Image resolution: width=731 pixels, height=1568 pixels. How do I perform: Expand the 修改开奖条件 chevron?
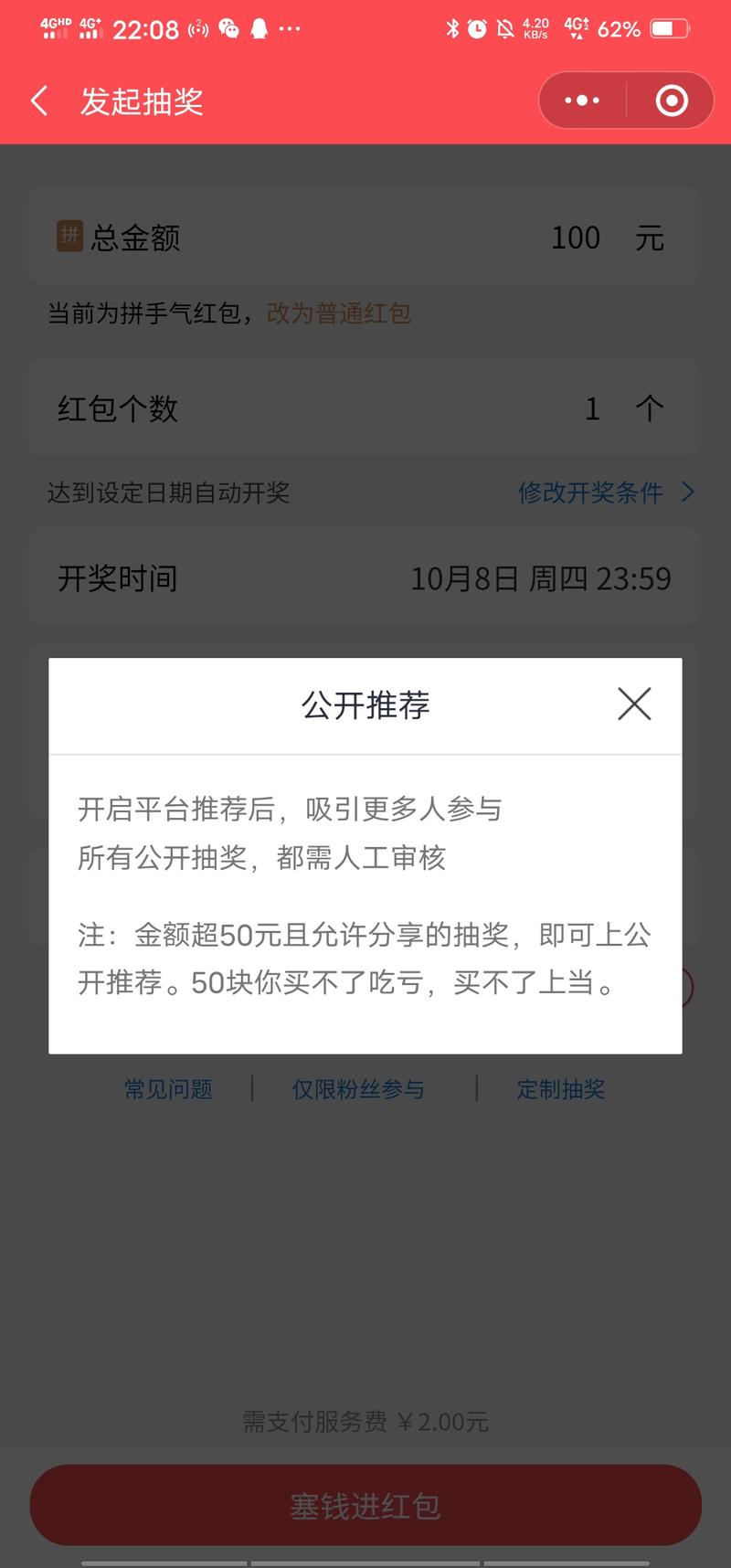(688, 493)
